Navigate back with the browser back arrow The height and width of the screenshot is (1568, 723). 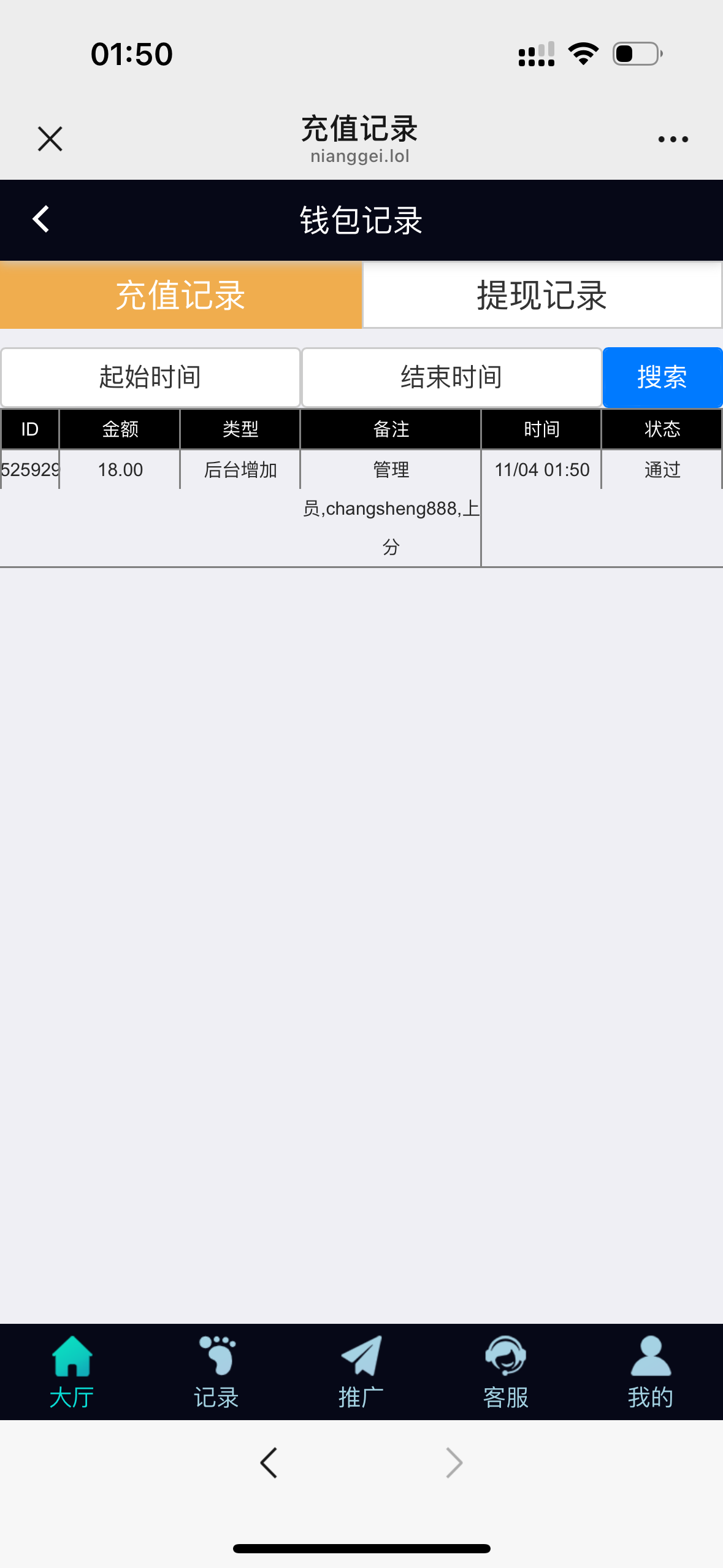[x=269, y=1462]
